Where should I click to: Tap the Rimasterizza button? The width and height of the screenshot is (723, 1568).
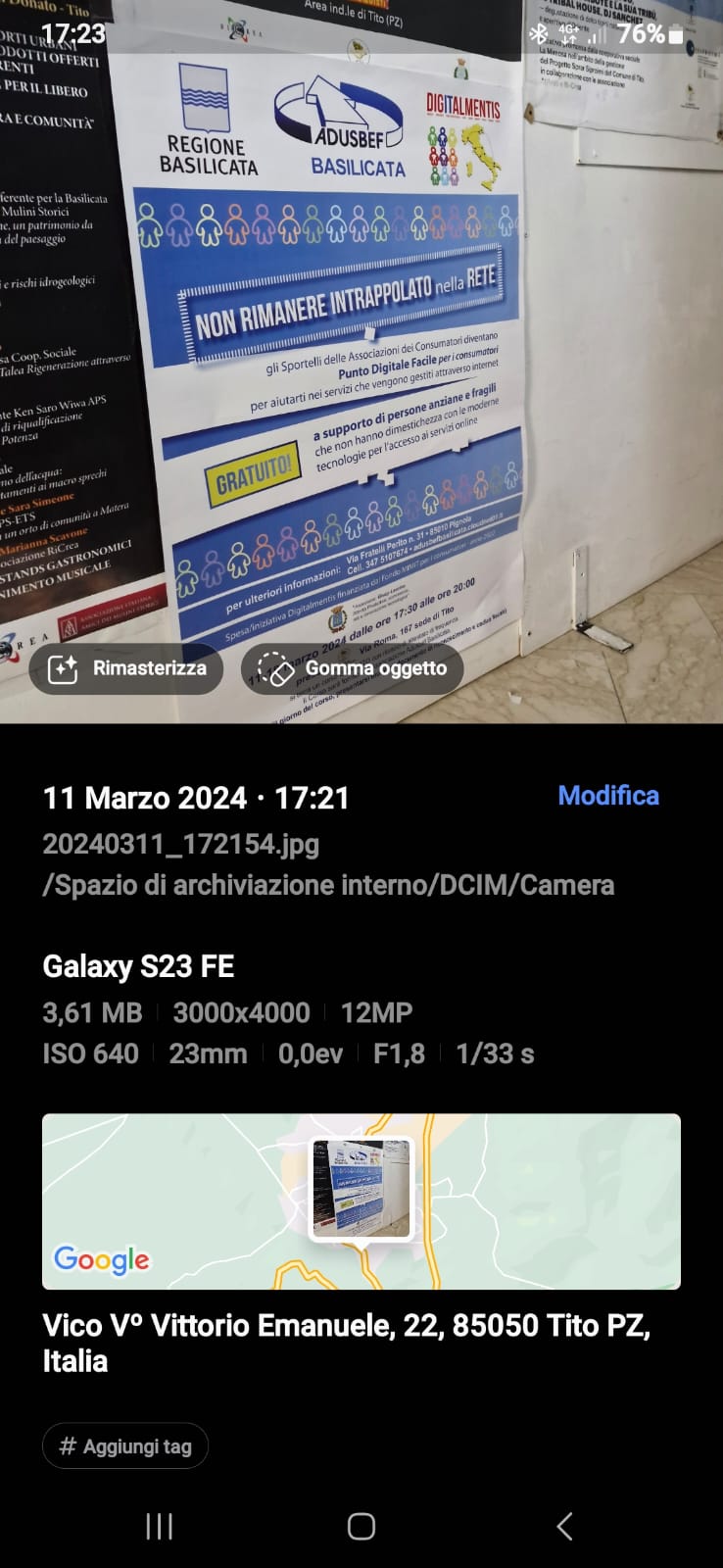tap(126, 669)
